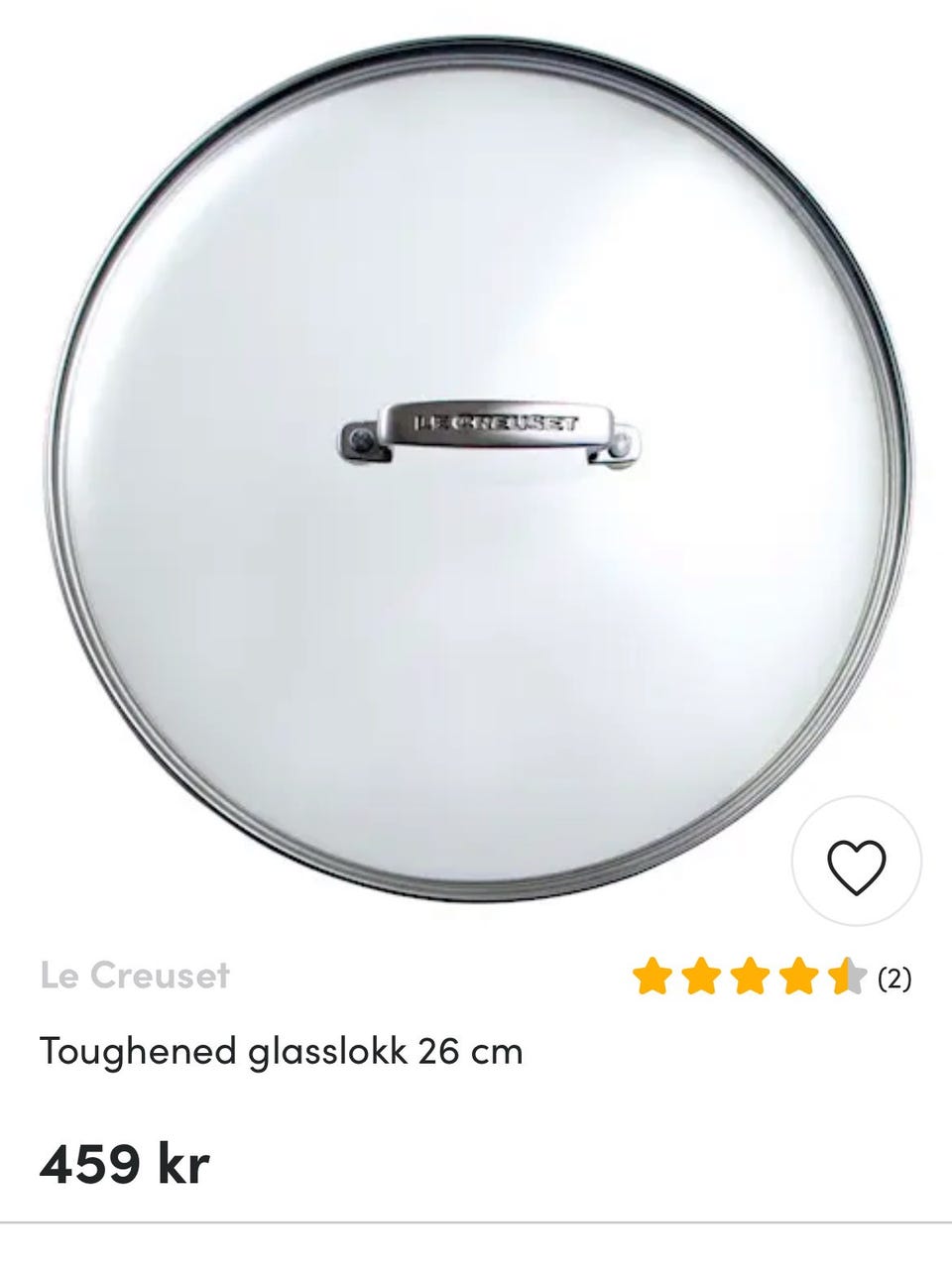Image resolution: width=952 pixels, height=1271 pixels.
Task: Add the glass lid to favorites
Action: [x=856, y=862]
